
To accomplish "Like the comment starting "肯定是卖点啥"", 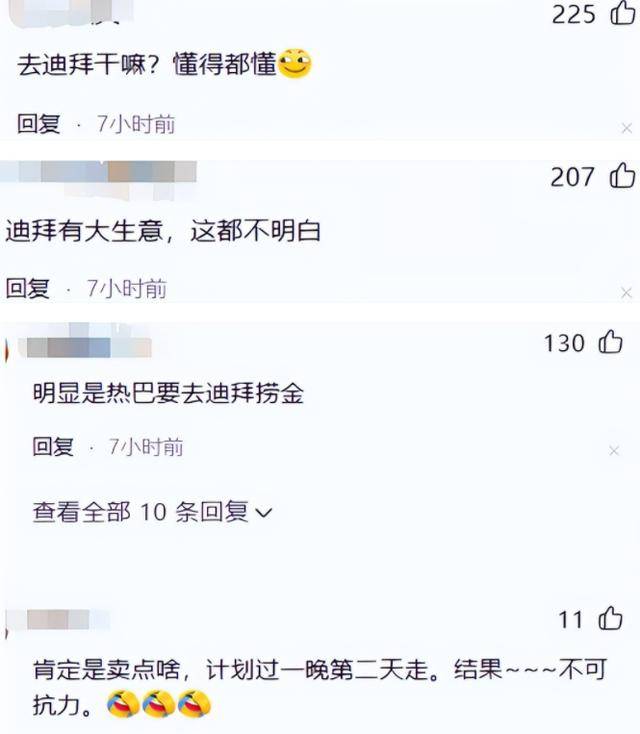I will point(610,620).
